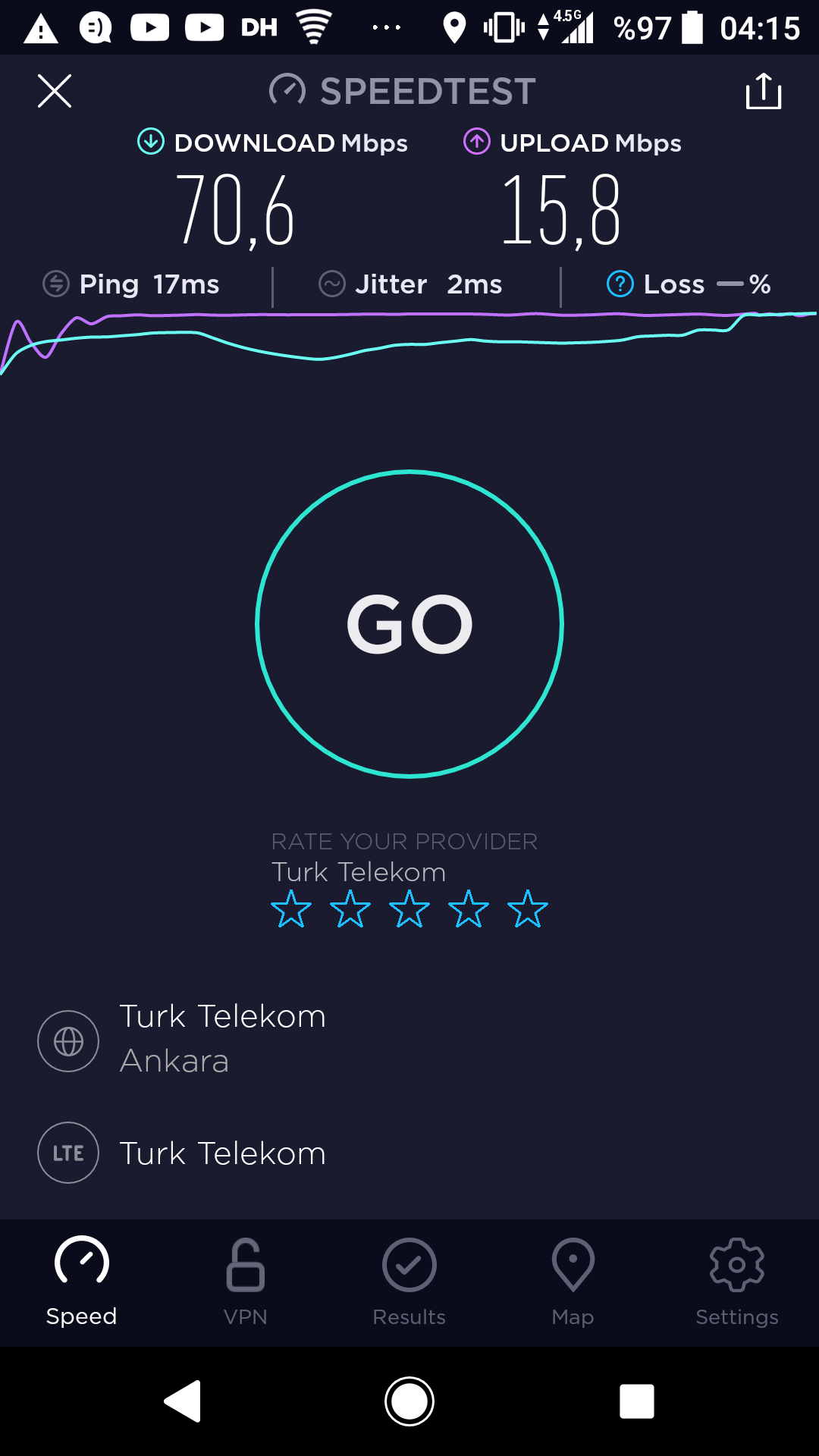Rate Turk Telekom three stars
The width and height of the screenshot is (819, 1456).
pos(409,909)
